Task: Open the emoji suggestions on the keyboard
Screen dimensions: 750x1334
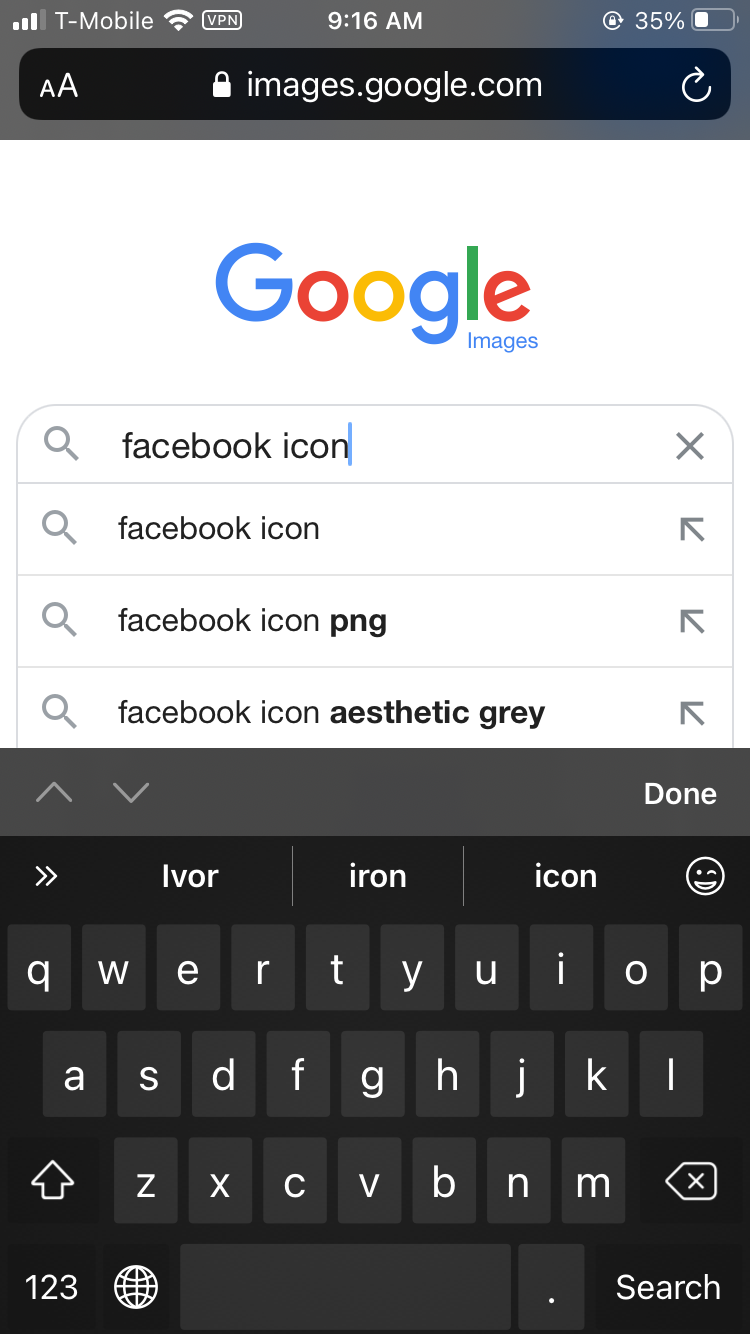Action: point(705,876)
